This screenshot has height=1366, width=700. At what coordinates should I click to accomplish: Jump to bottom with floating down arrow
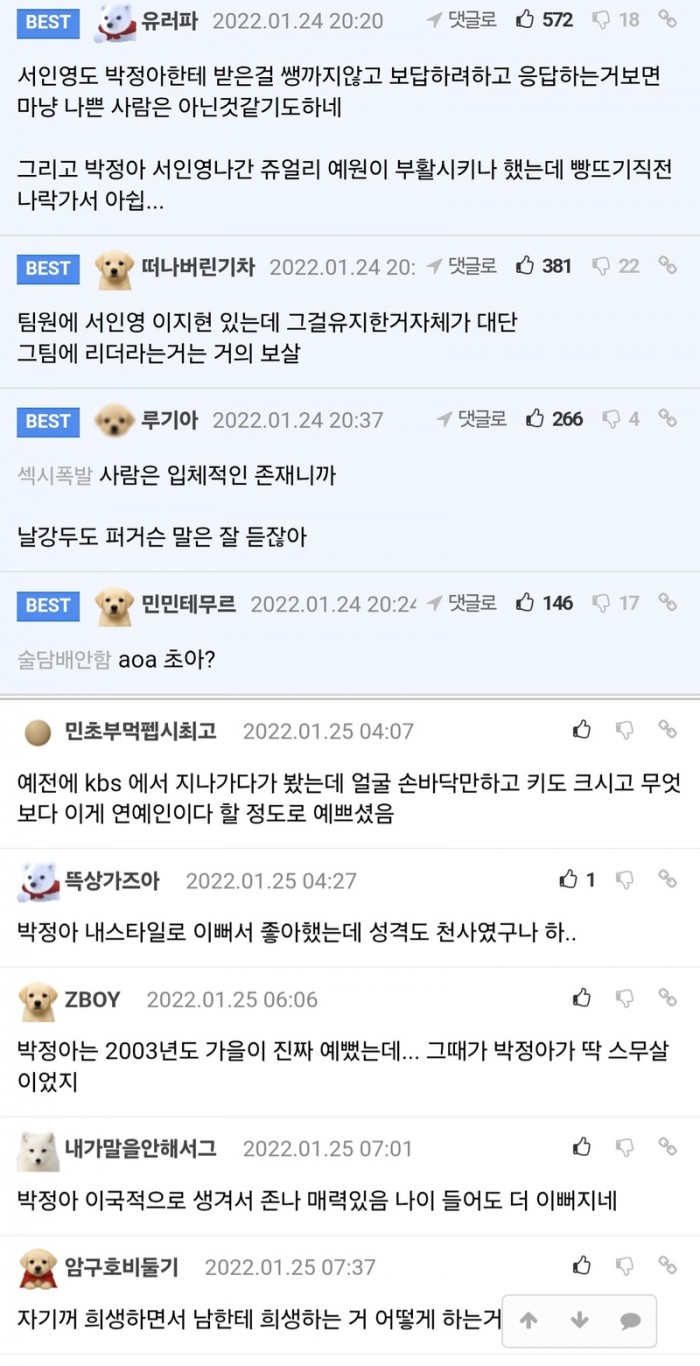[579, 1321]
